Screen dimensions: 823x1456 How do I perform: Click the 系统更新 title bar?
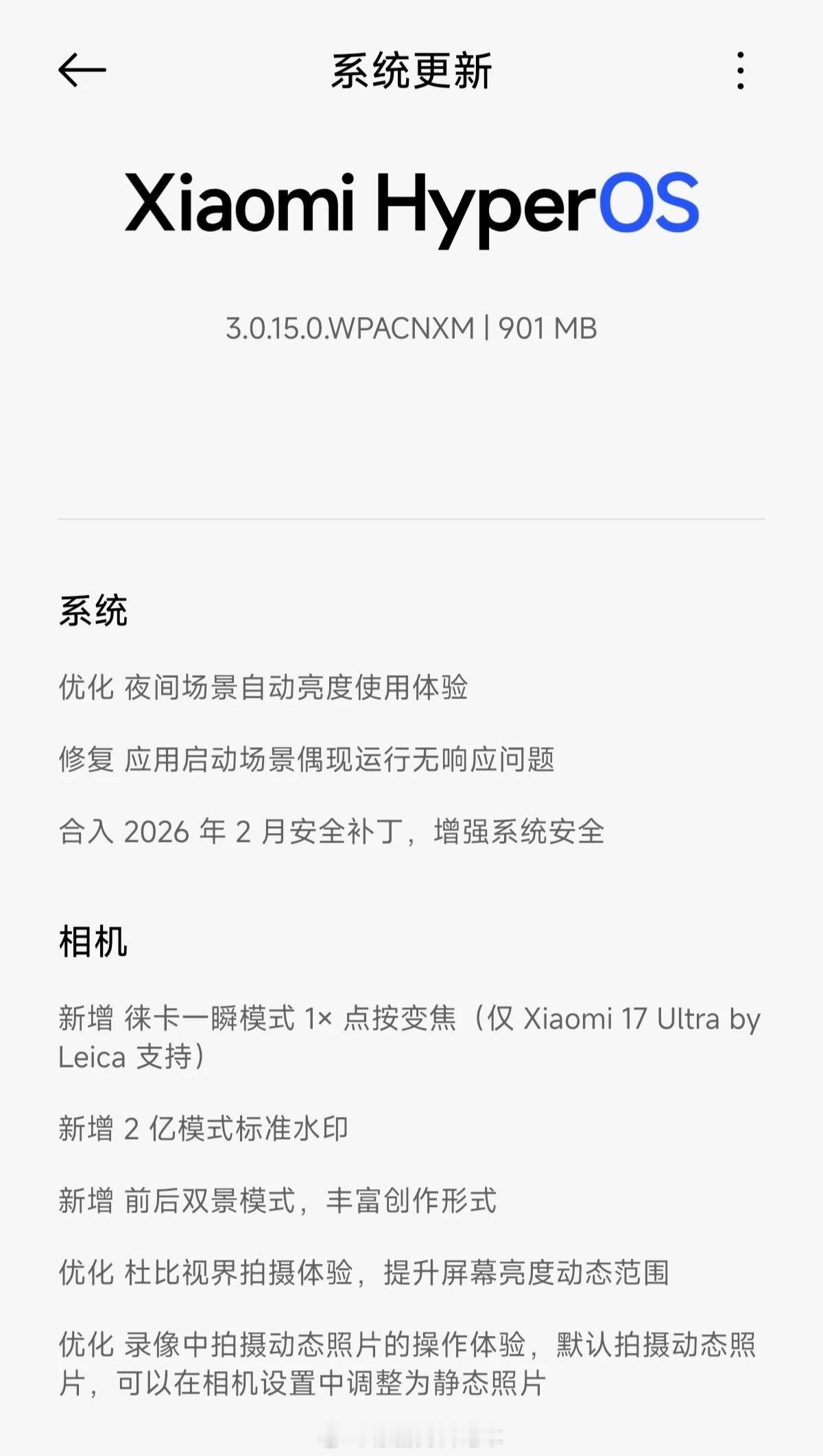(411, 71)
